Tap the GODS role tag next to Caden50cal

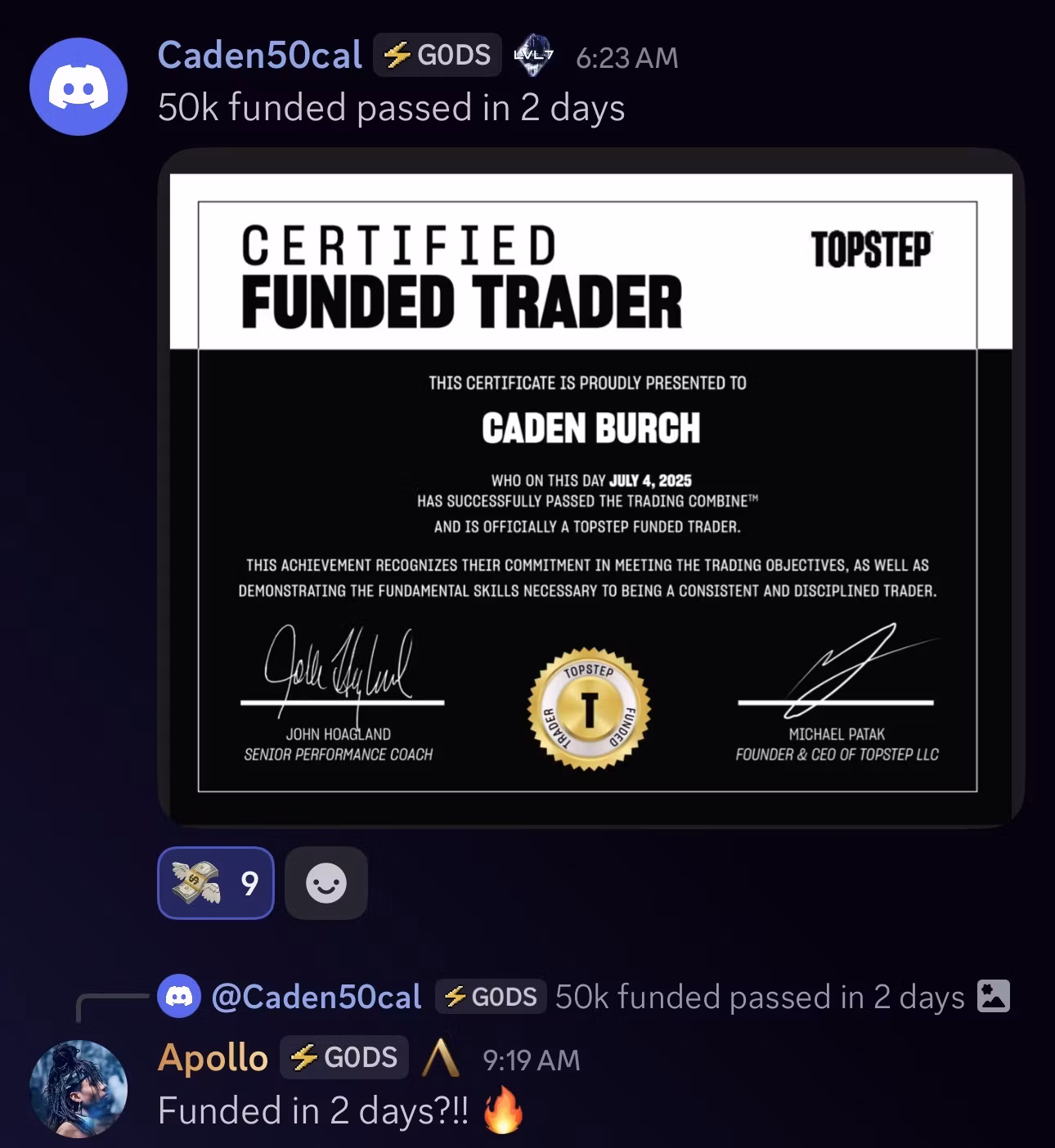tap(438, 56)
